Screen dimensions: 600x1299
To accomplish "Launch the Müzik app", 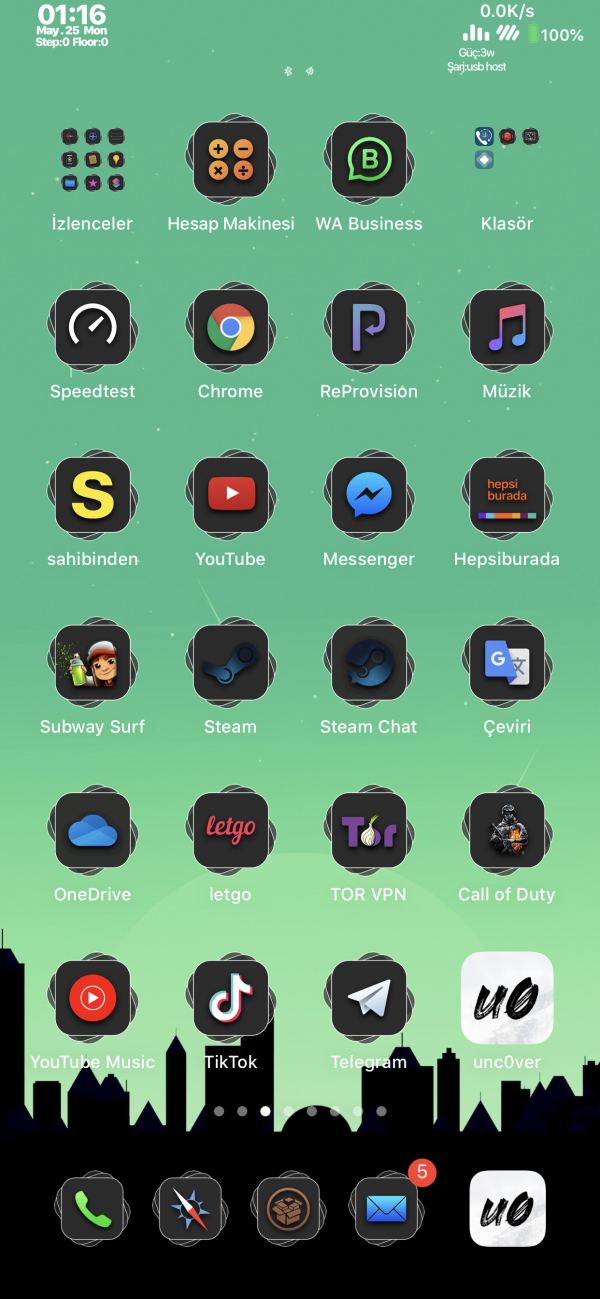I will pos(507,327).
